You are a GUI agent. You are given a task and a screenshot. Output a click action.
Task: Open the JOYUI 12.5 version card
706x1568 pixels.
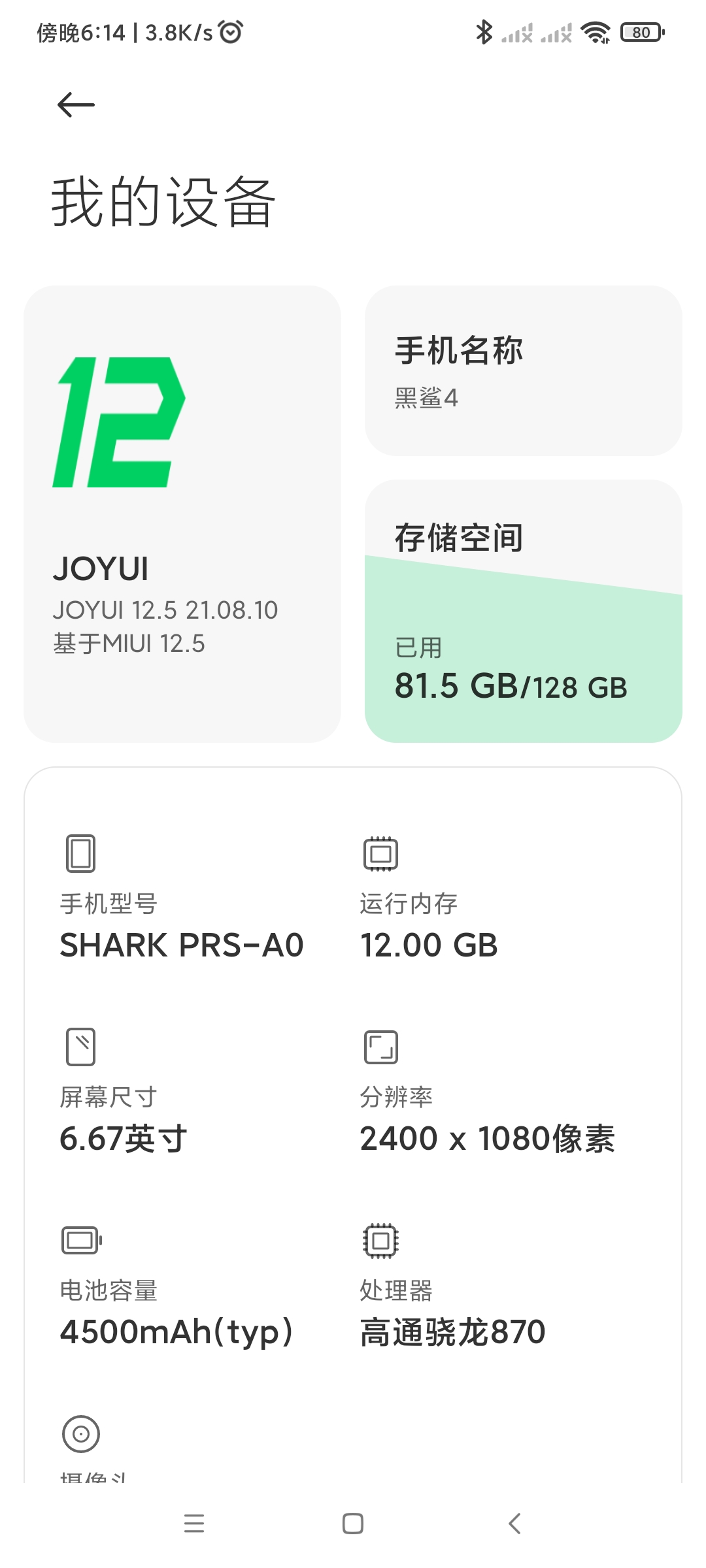(182, 514)
